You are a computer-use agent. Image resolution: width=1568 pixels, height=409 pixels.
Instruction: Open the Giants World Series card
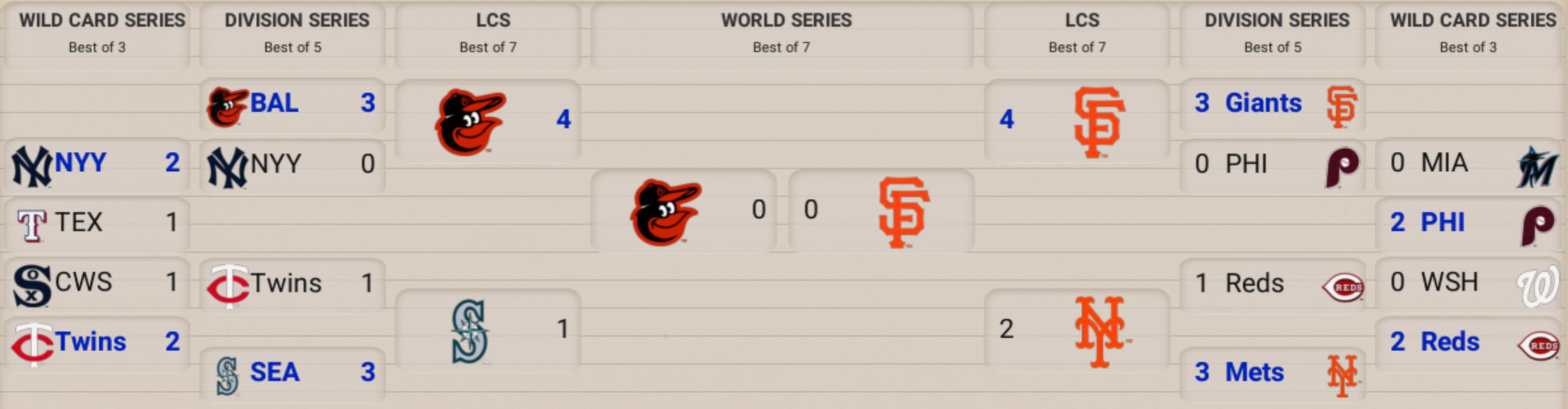click(881, 211)
